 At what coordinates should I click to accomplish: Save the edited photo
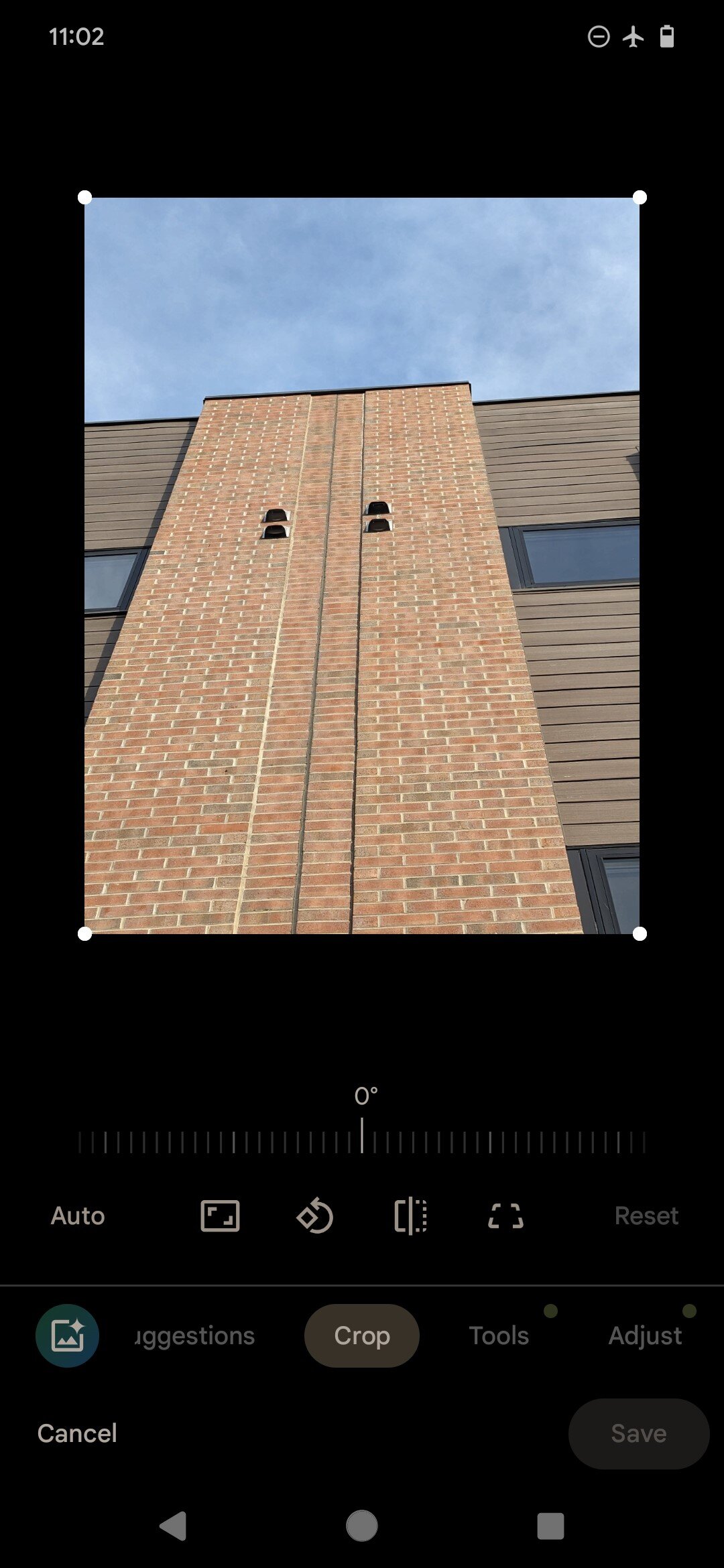[638, 1433]
